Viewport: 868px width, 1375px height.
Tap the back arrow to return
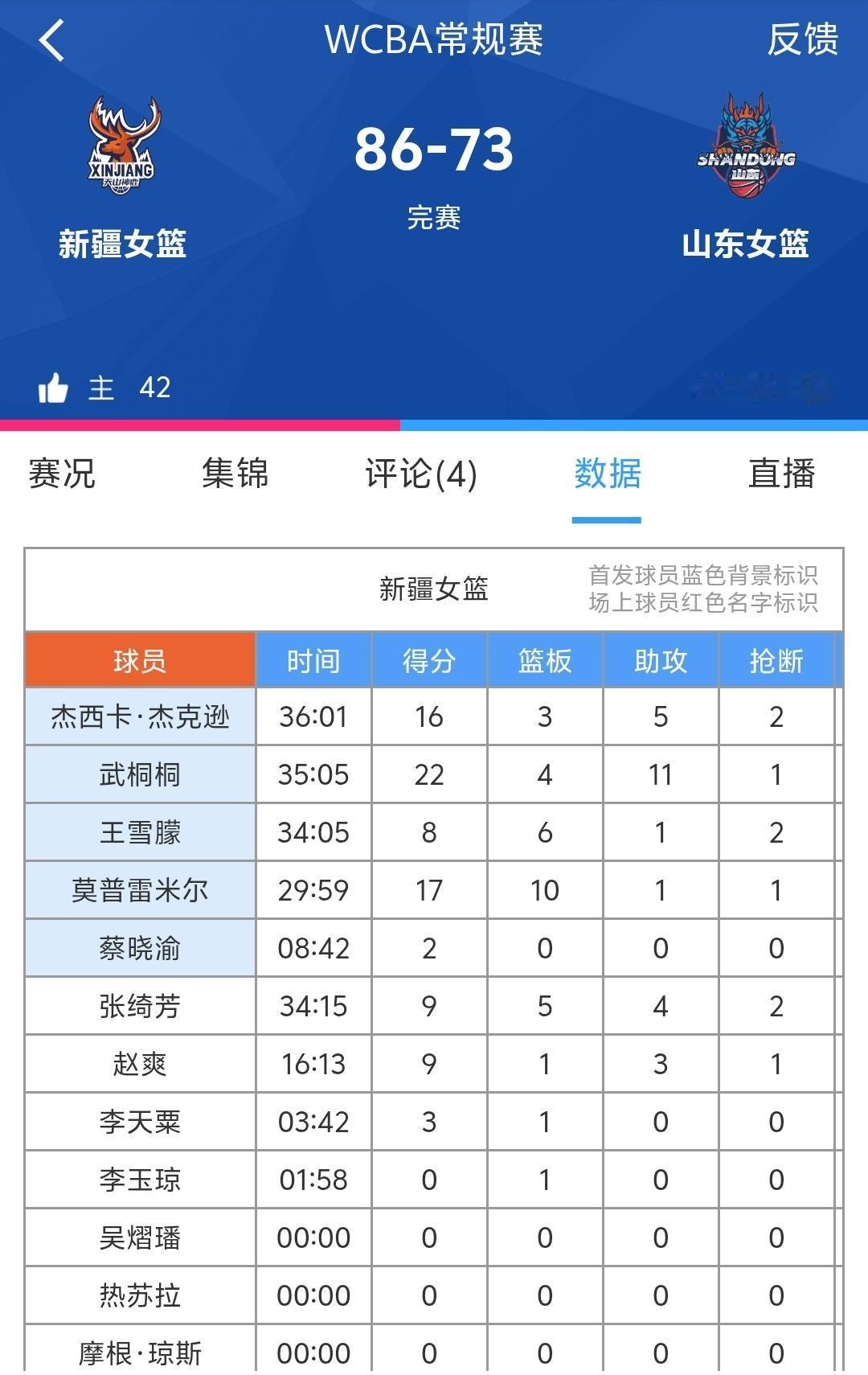tap(50, 42)
